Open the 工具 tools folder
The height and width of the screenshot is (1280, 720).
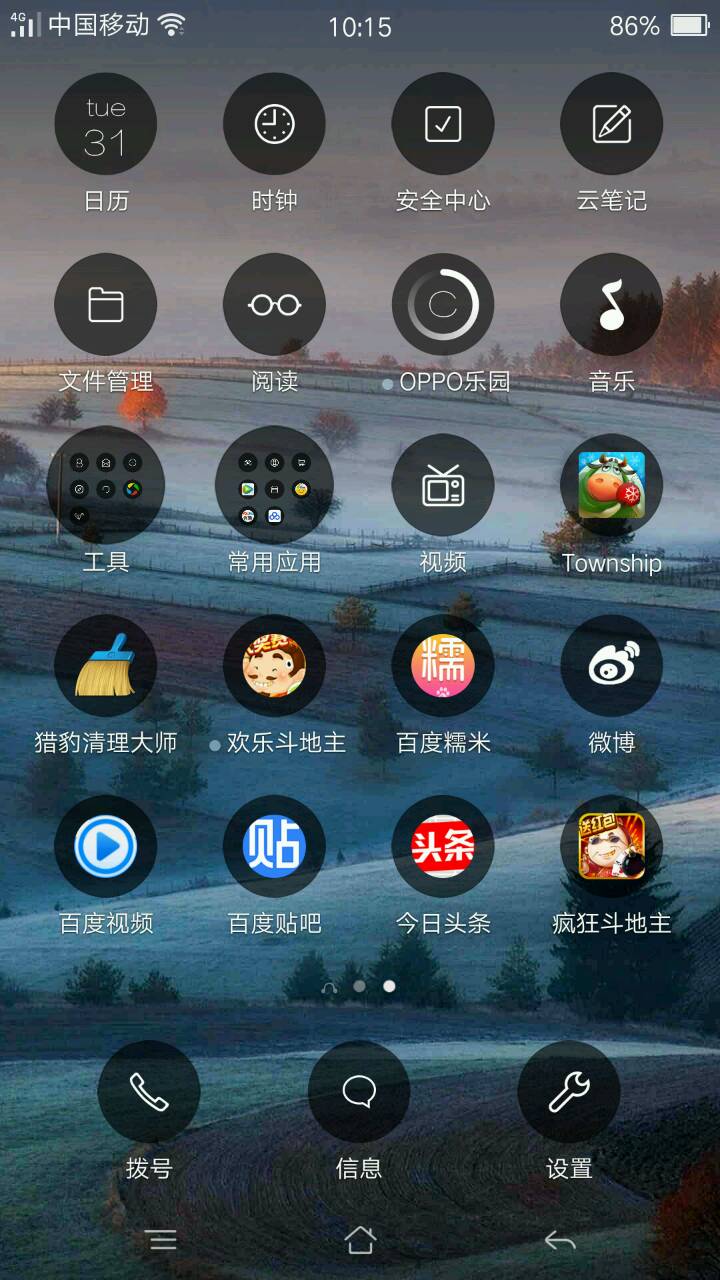click(x=105, y=486)
